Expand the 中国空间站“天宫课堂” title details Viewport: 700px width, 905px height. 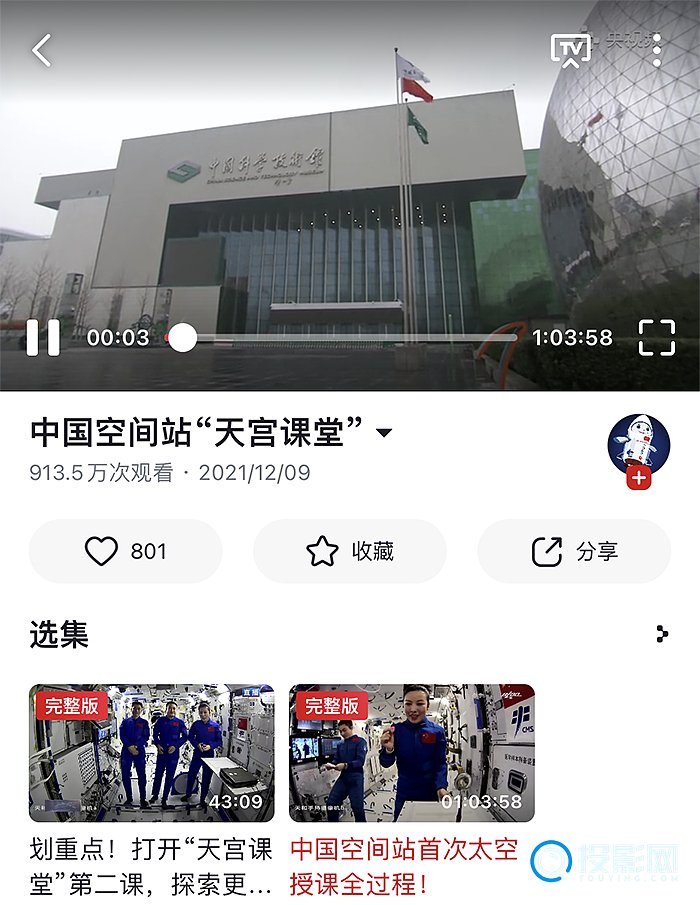383,433
